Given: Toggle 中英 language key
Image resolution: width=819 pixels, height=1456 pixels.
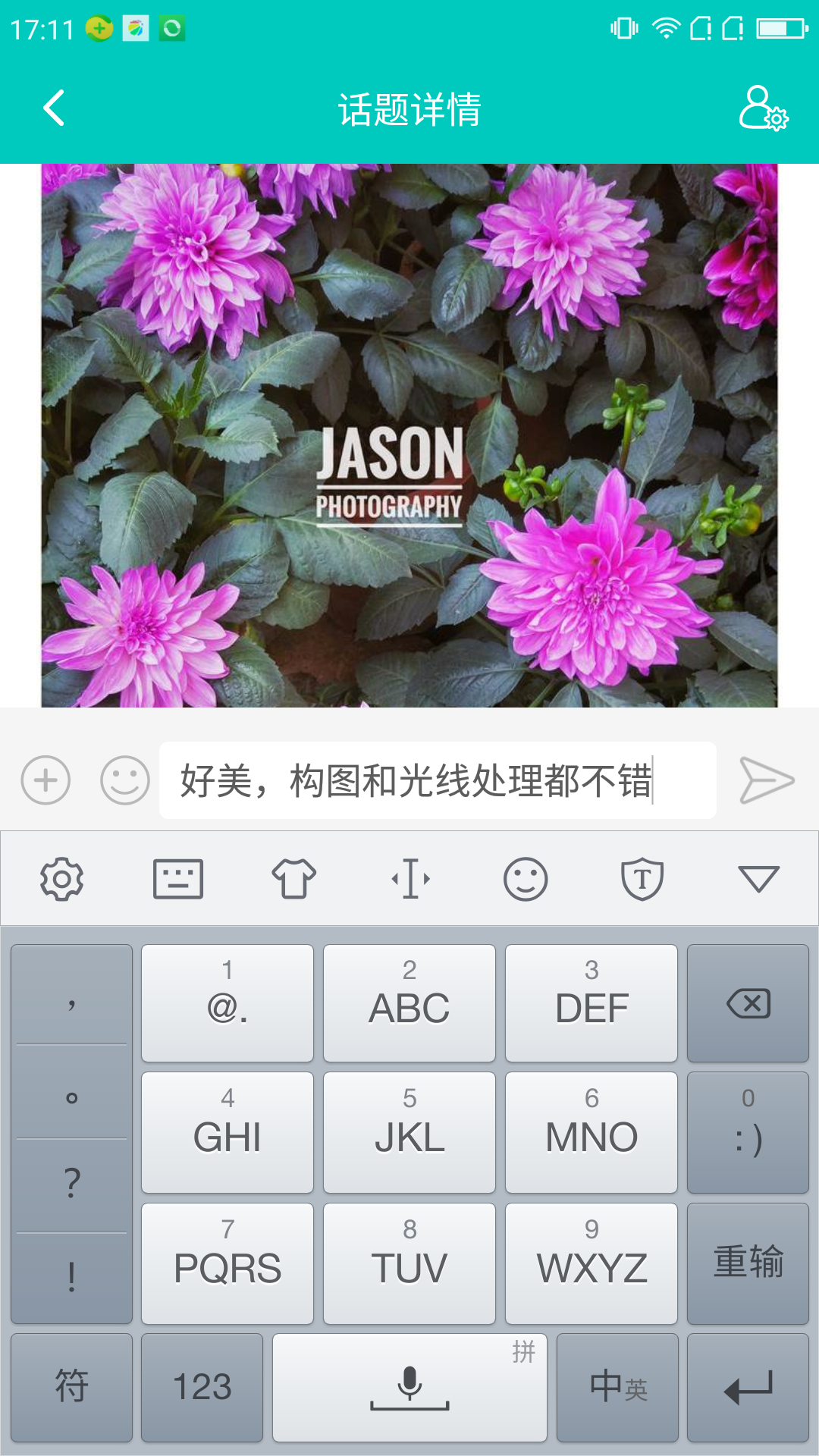Looking at the screenshot, I should click(617, 1388).
